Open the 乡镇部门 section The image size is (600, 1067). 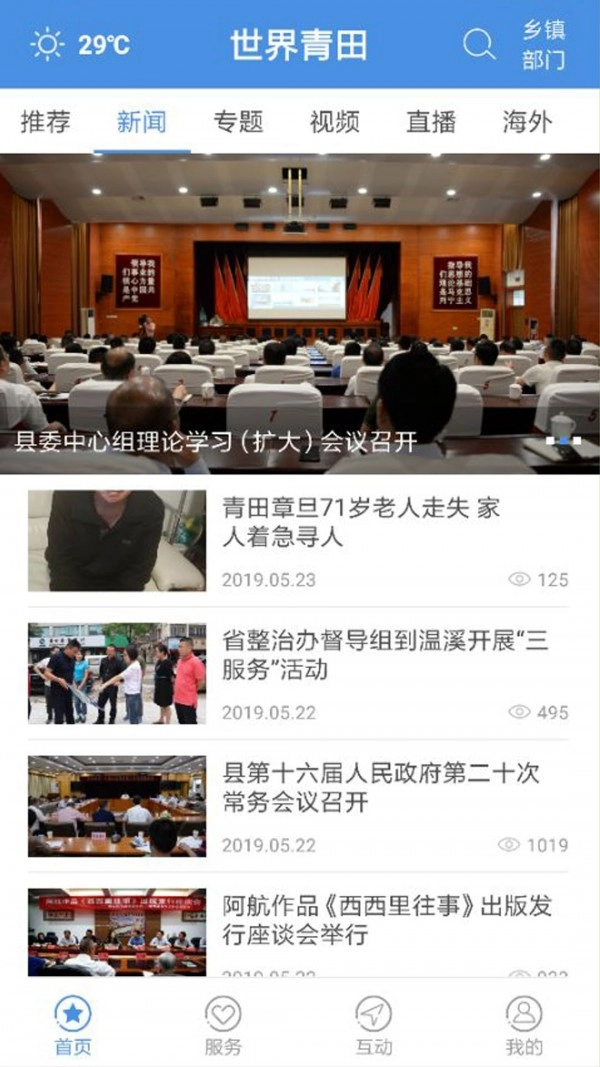543,45
